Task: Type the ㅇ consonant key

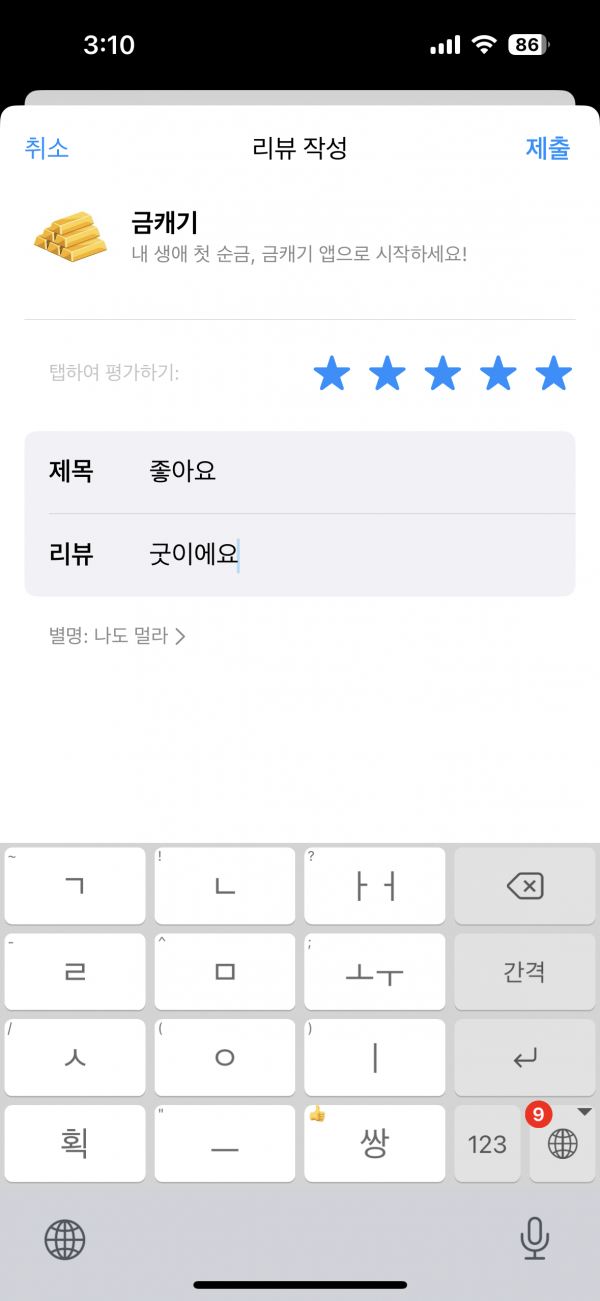Action: (x=225, y=1058)
